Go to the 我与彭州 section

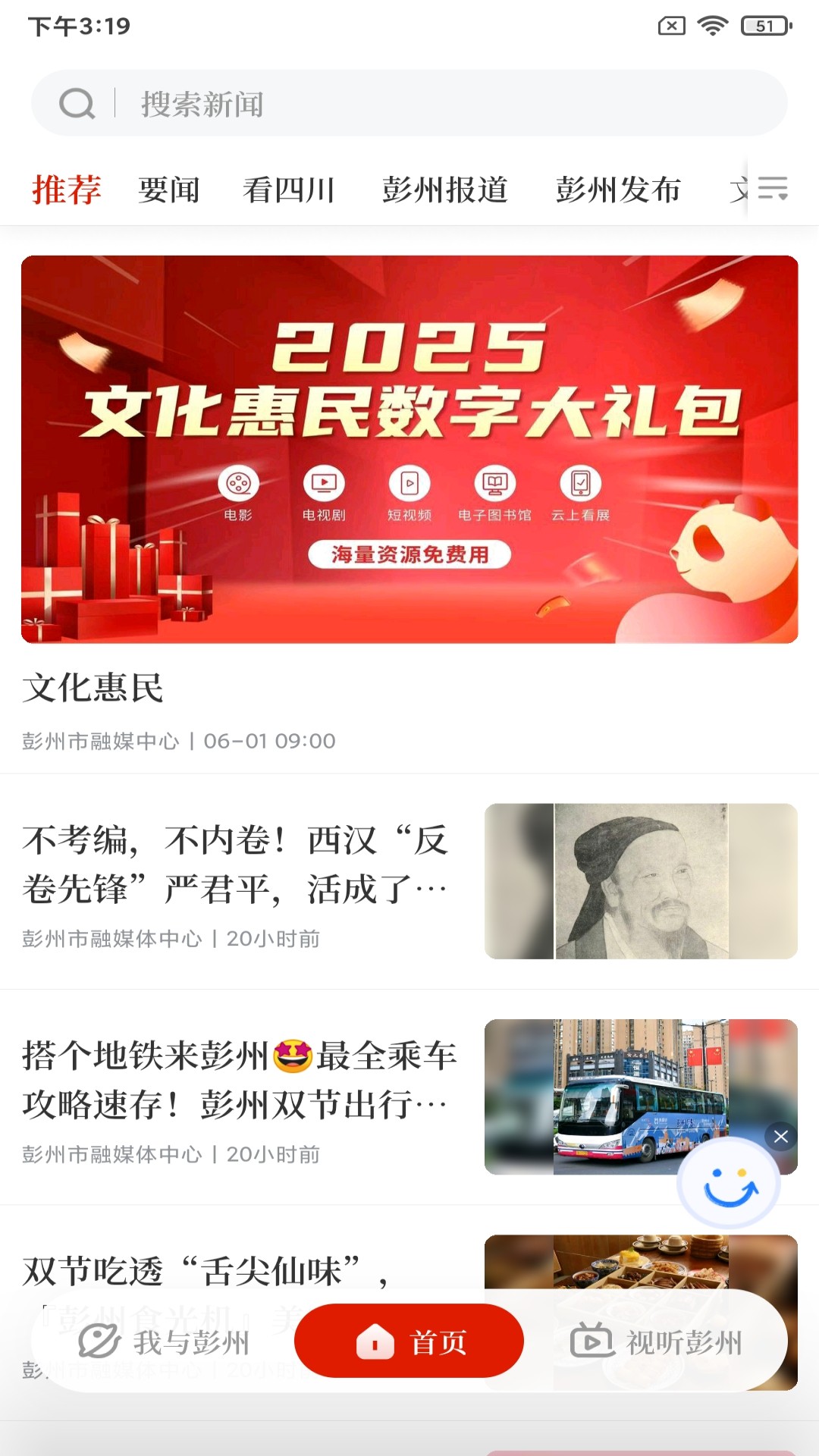point(165,1342)
